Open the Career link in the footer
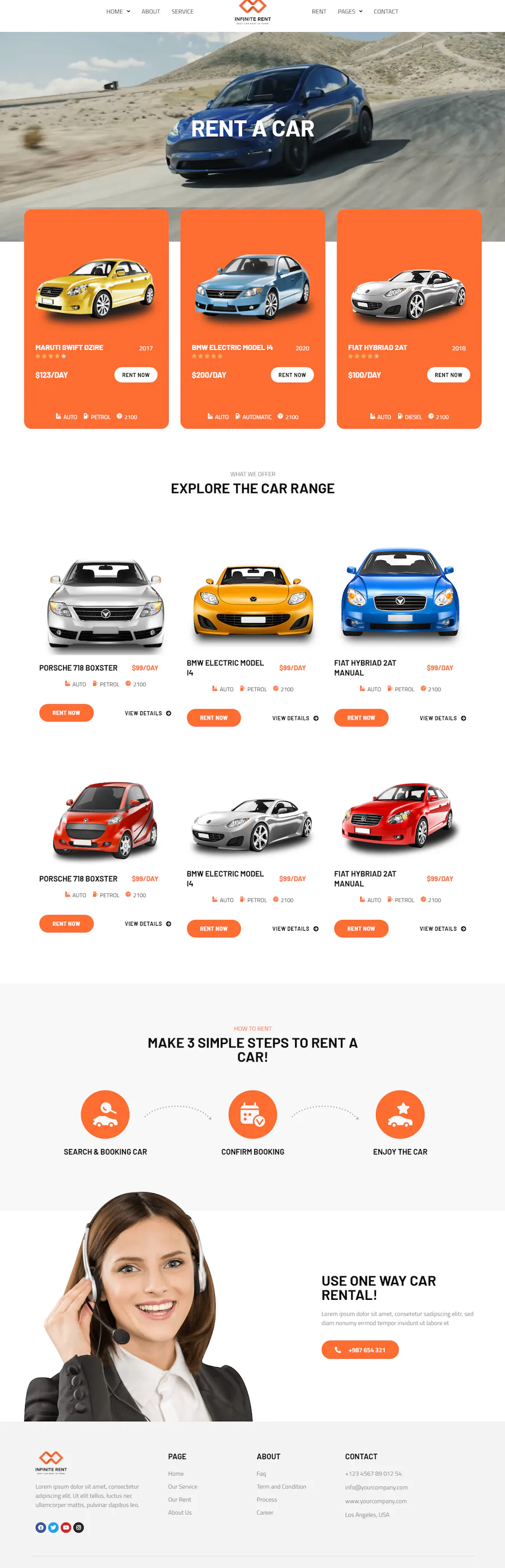Viewport: 505px width, 1568px height. pyautogui.click(x=264, y=1512)
